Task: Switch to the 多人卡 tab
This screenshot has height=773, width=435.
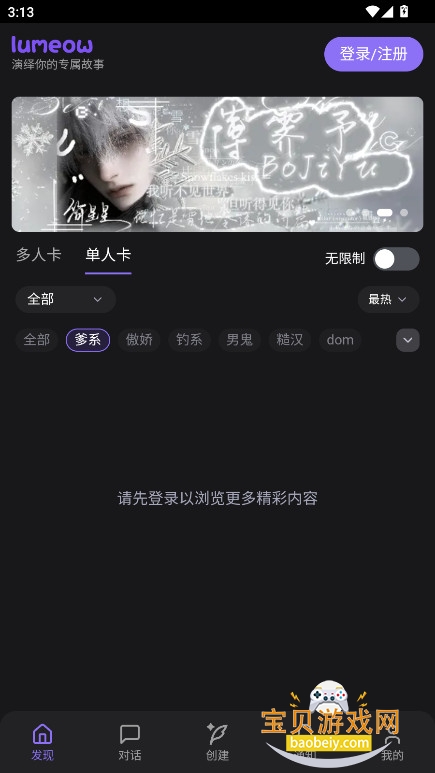Action: pos(38,255)
